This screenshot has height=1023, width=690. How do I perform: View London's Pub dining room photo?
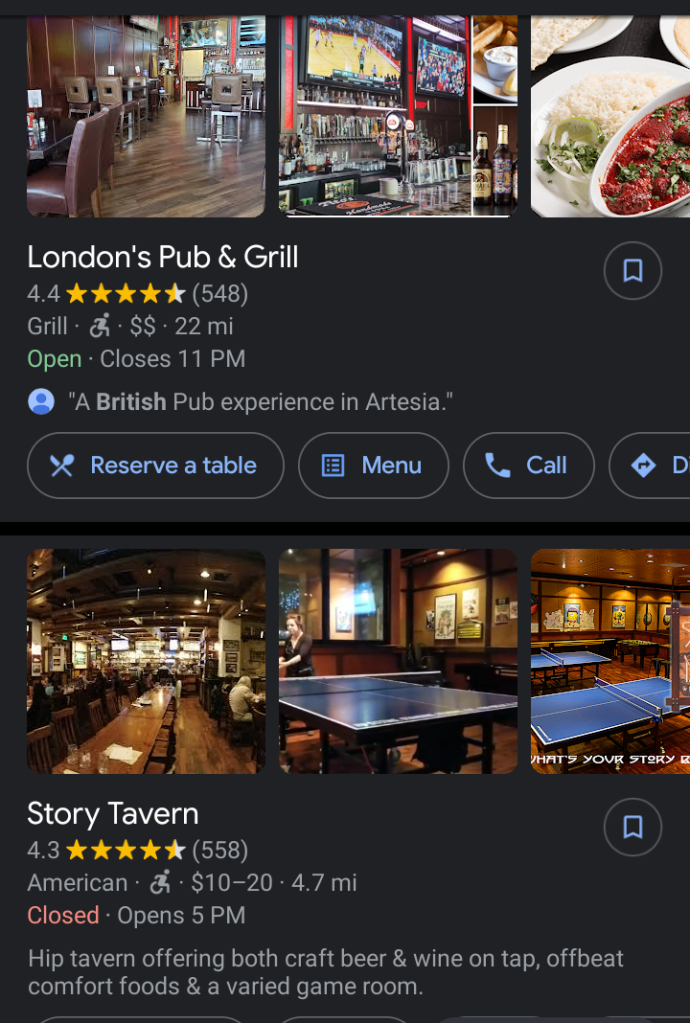pos(146,116)
